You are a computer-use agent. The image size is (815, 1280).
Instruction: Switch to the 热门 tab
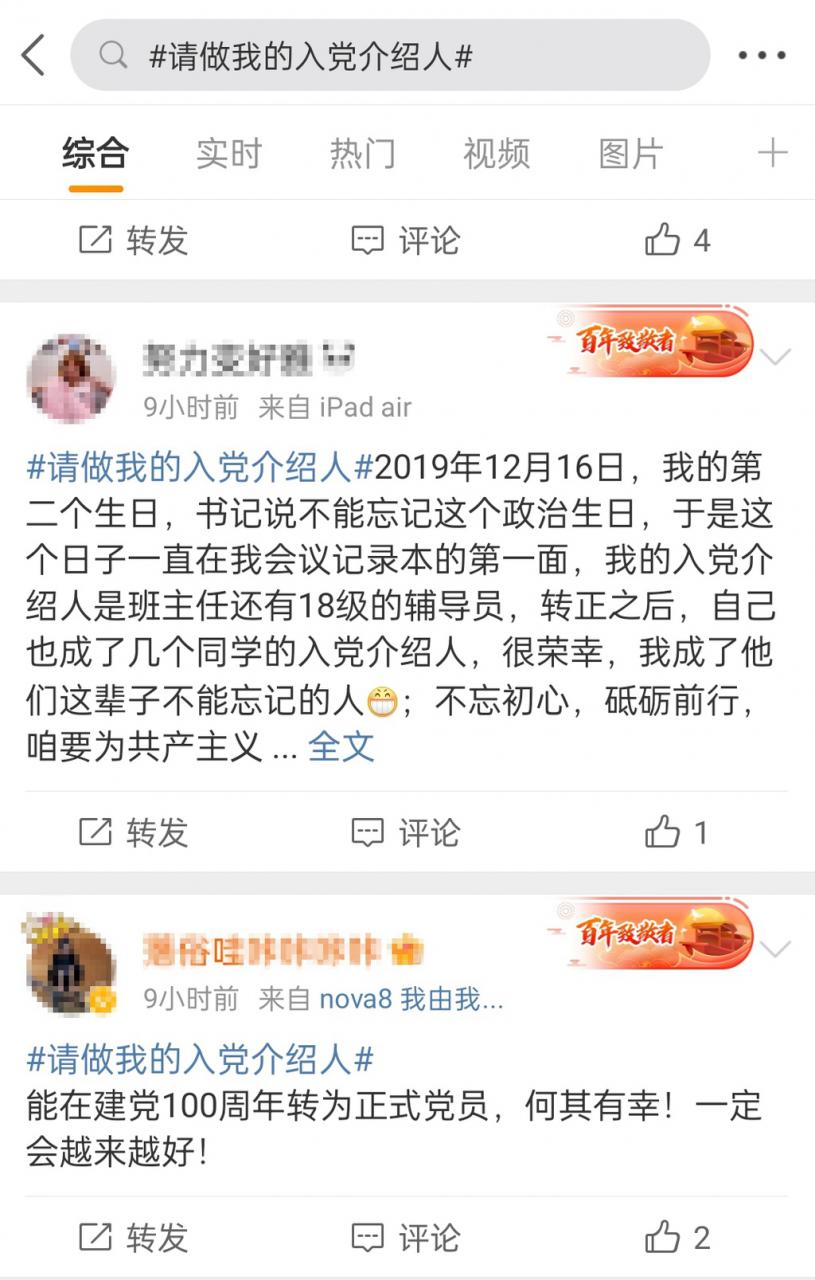coord(362,154)
